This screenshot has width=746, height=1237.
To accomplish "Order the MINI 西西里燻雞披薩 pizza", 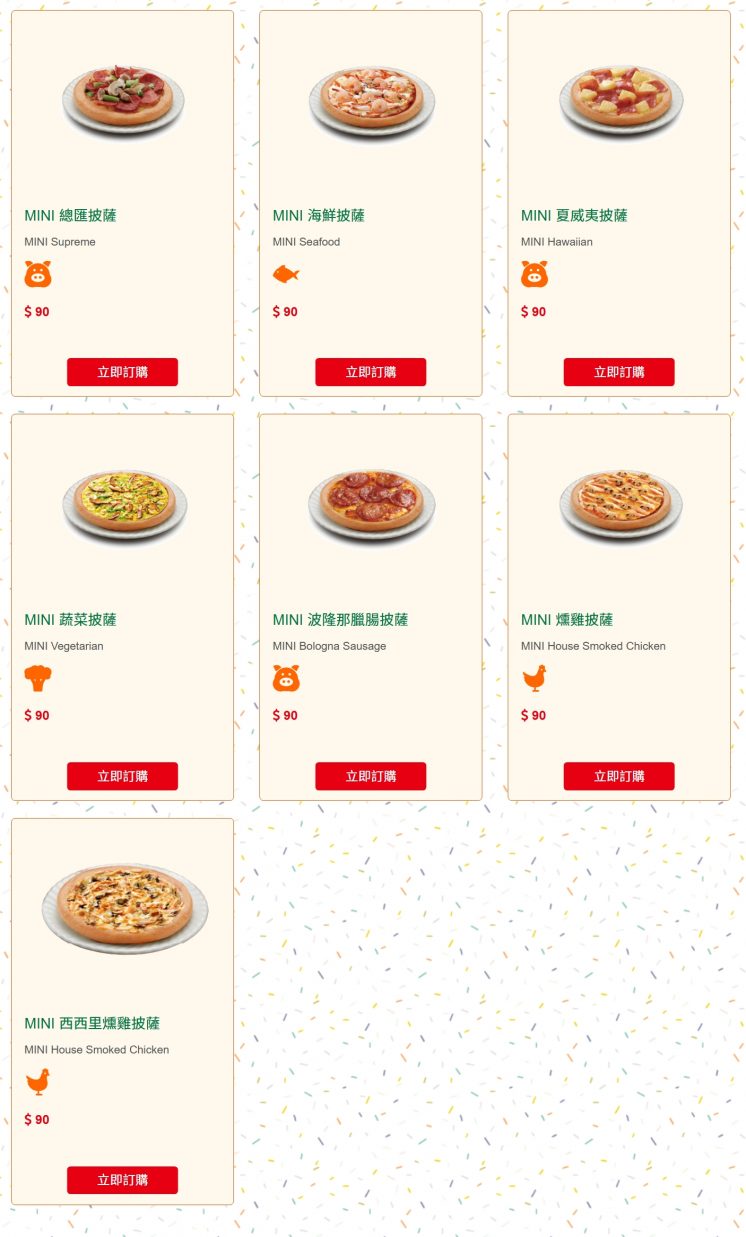I will pos(122,1180).
